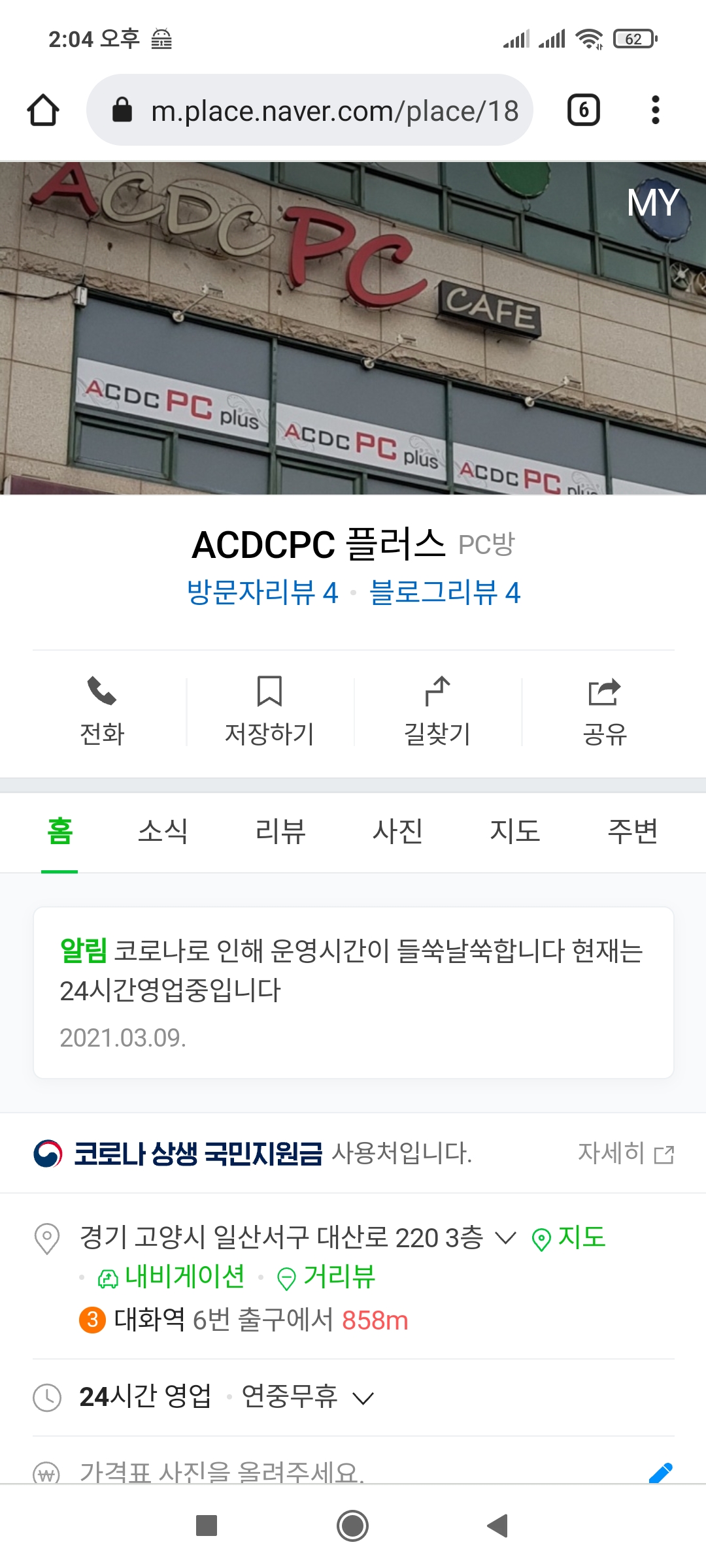The height and width of the screenshot is (1568, 706).
Task: Open the browser home page
Action: click(x=43, y=110)
